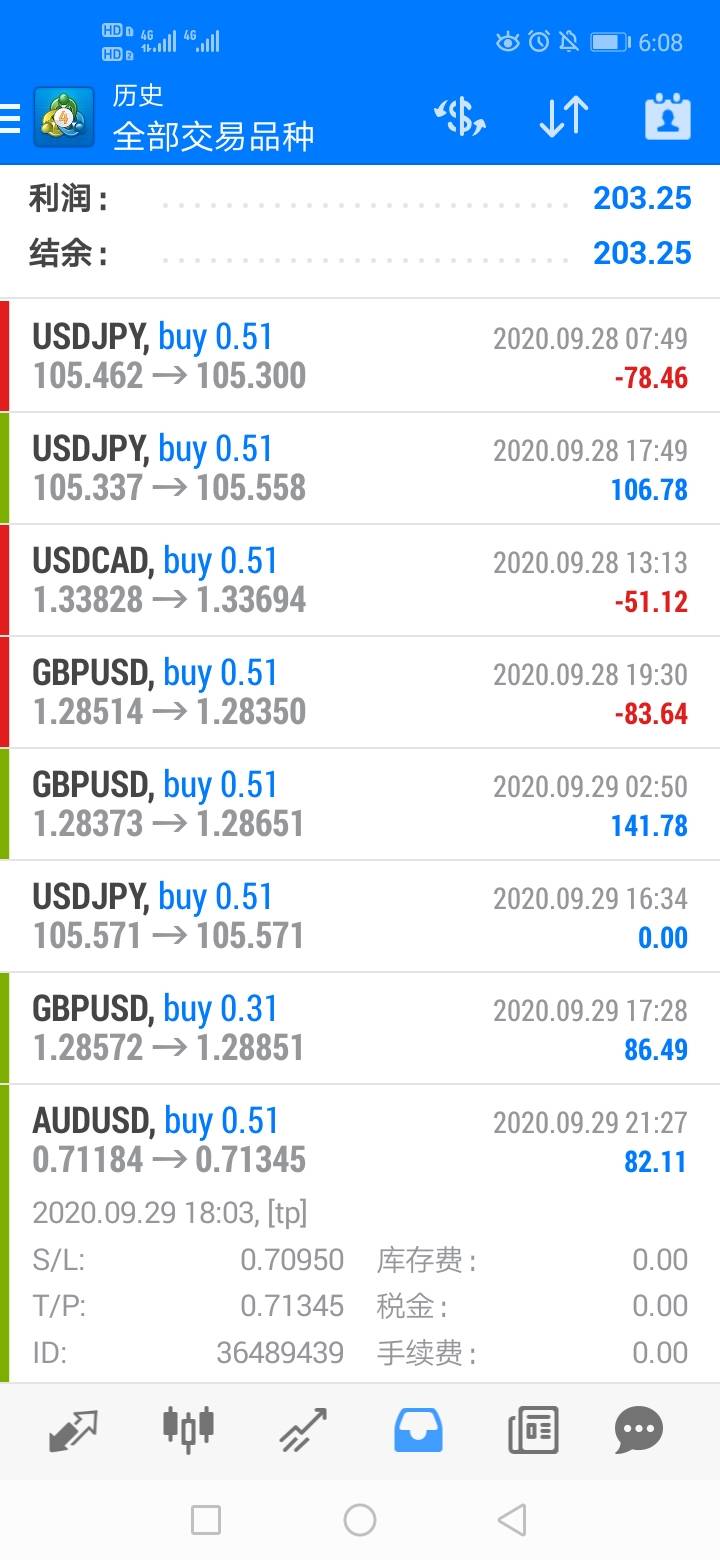This screenshot has height=1560, width=720.
Task: Go back with the system back button
Action: tap(512, 1521)
